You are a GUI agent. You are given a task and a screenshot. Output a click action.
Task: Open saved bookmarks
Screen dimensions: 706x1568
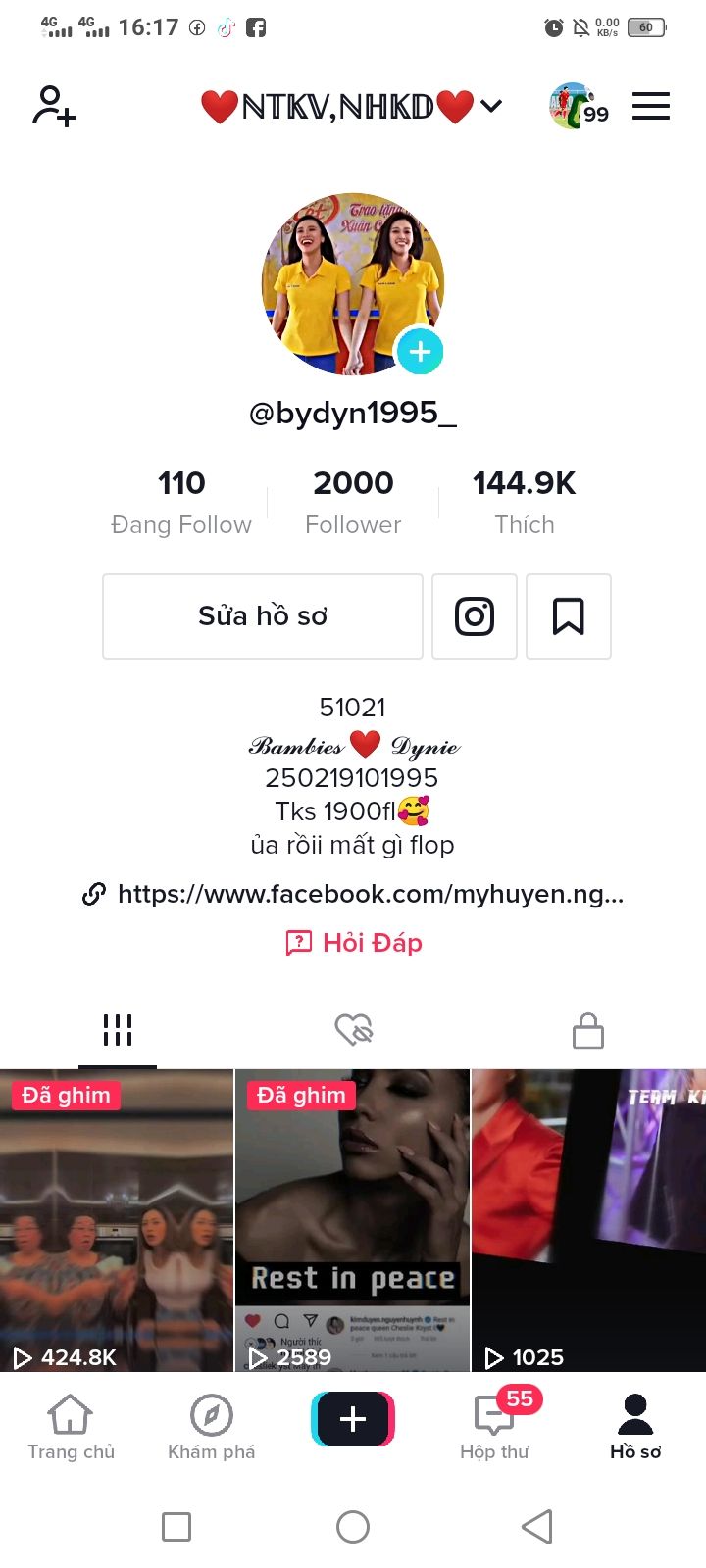569,616
